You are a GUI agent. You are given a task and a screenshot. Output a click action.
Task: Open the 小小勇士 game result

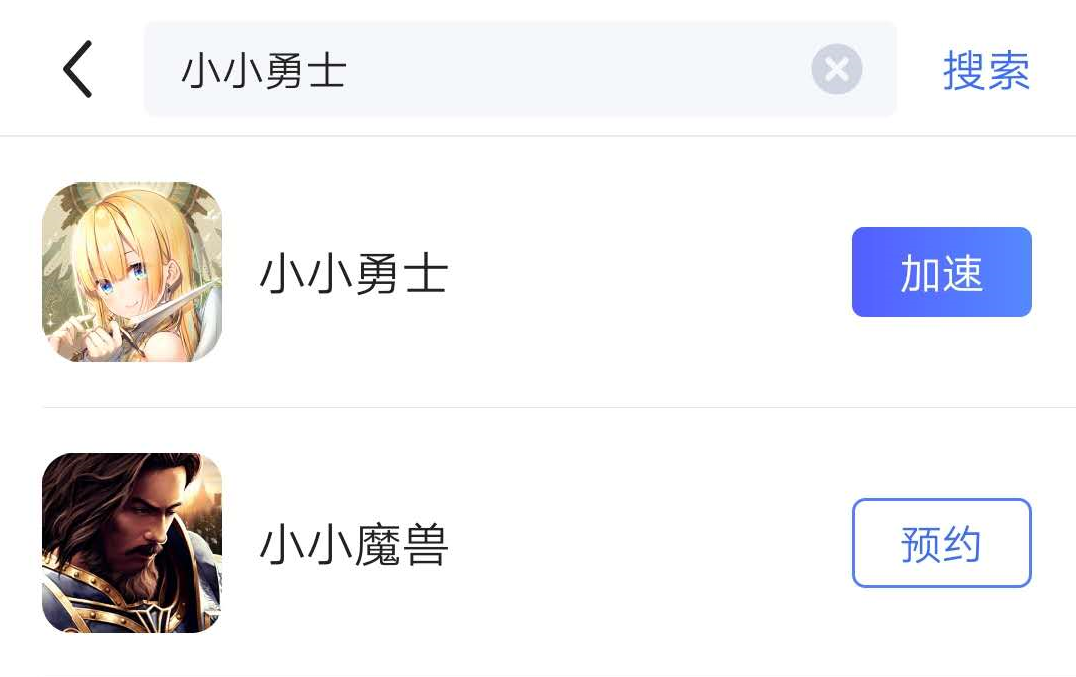(x=353, y=273)
